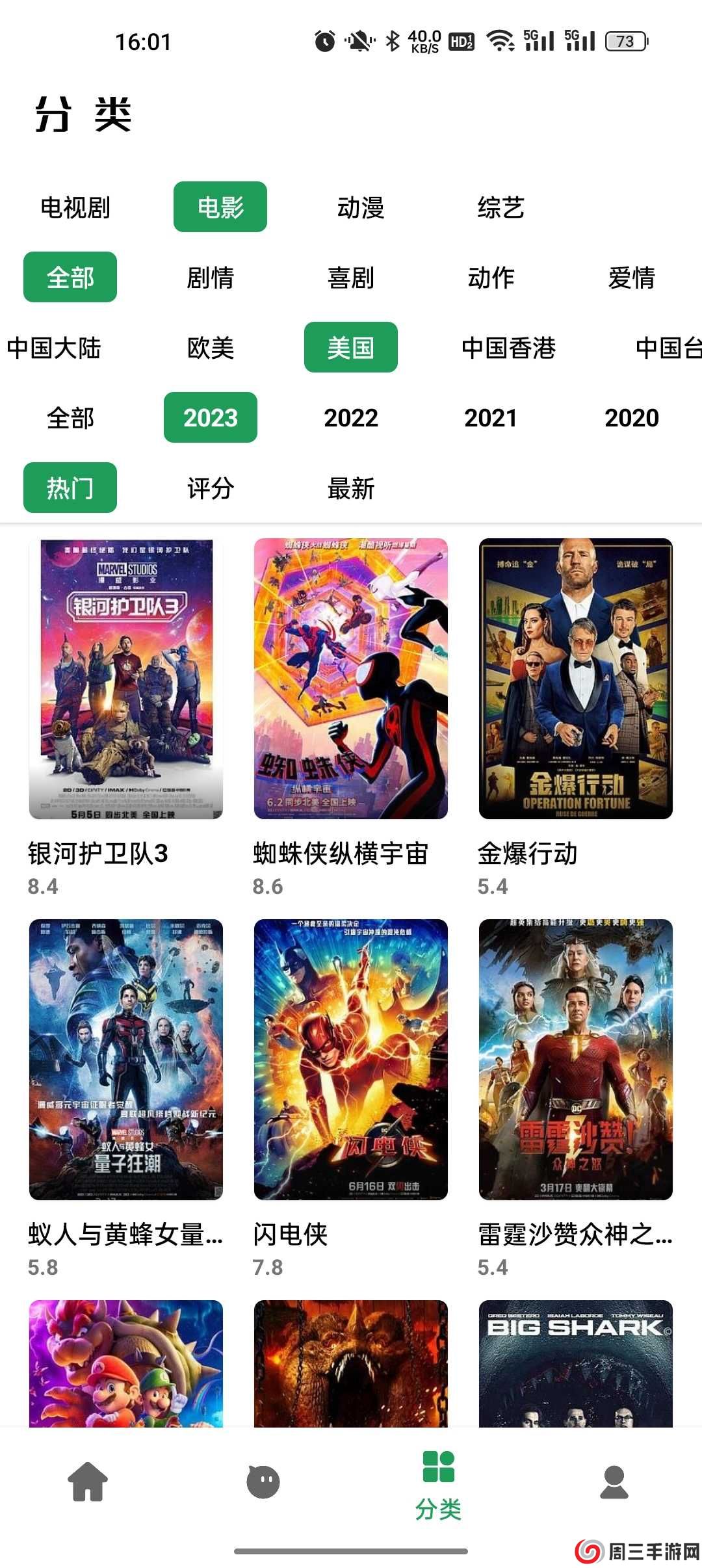The height and width of the screenshot is (1568, 702).
Task: Enable the 动作 genre filter
Action: (490, 278)
